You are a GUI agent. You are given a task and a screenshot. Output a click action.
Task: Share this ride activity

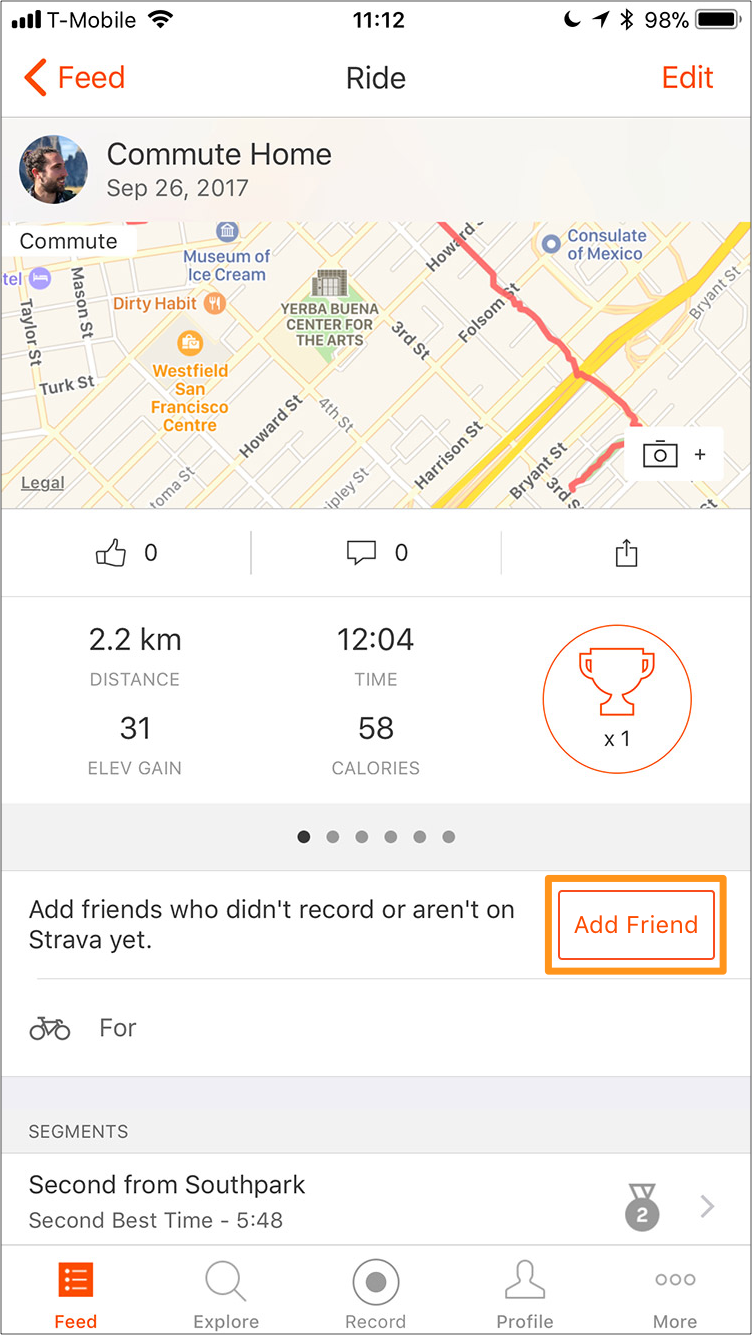coord(626,553)
